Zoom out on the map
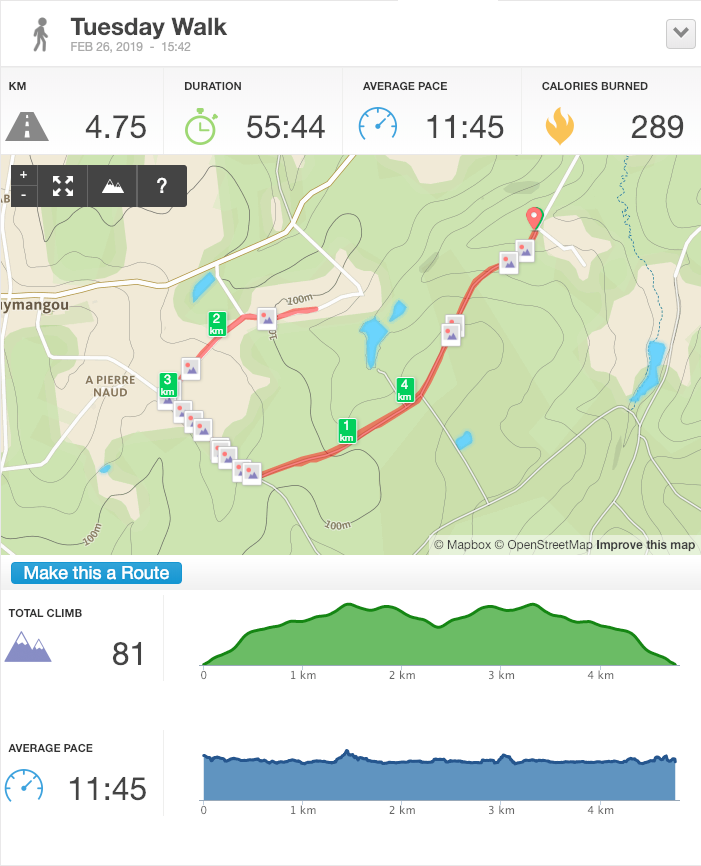The height and width of the screenshot is (866, 701). tap(23, 195)
